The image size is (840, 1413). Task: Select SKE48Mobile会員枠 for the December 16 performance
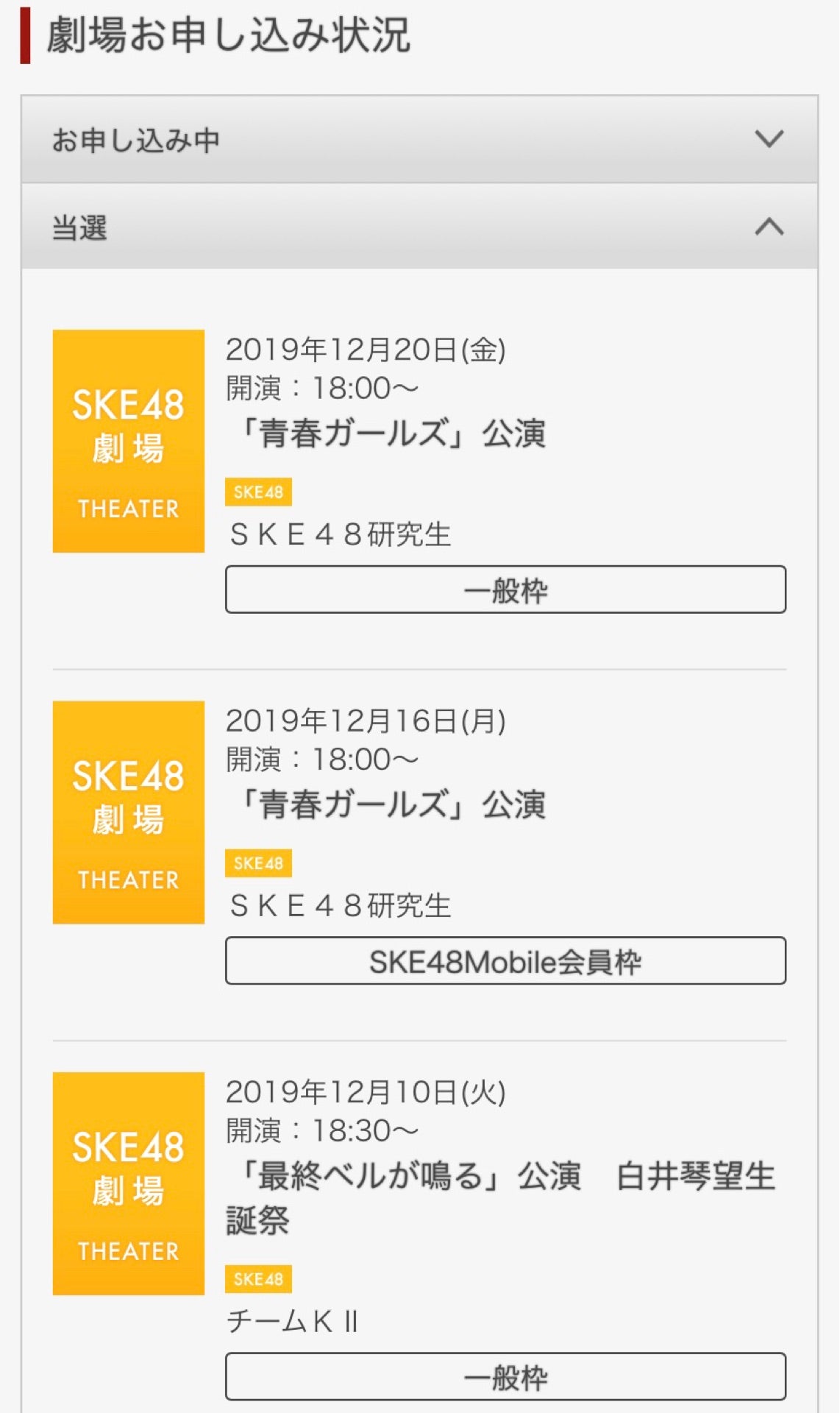[x=505, y=960]
